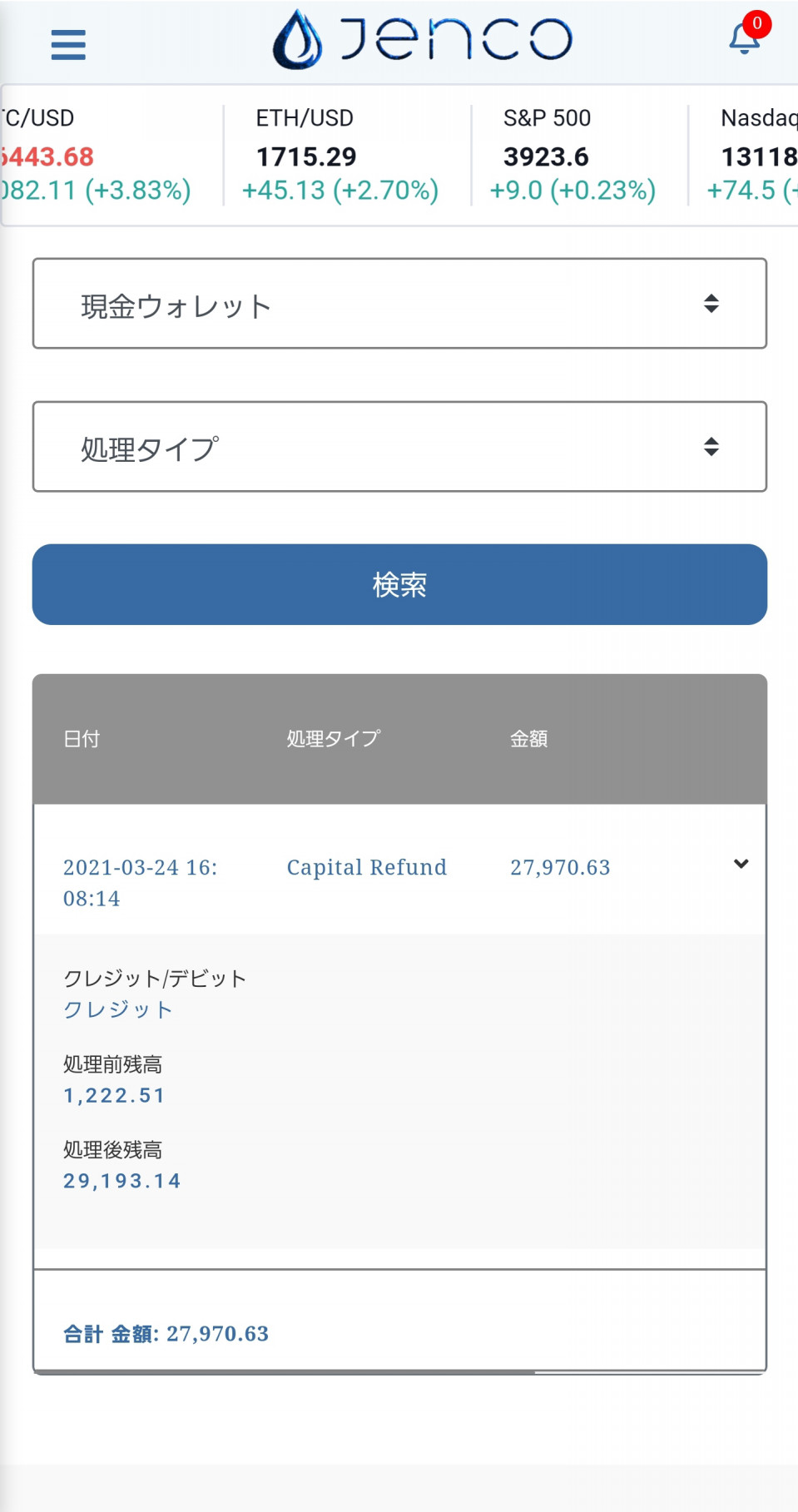
Task: Open the 処理タイプ dropdown
Action: pyautogui.click(x=399, y=447)
